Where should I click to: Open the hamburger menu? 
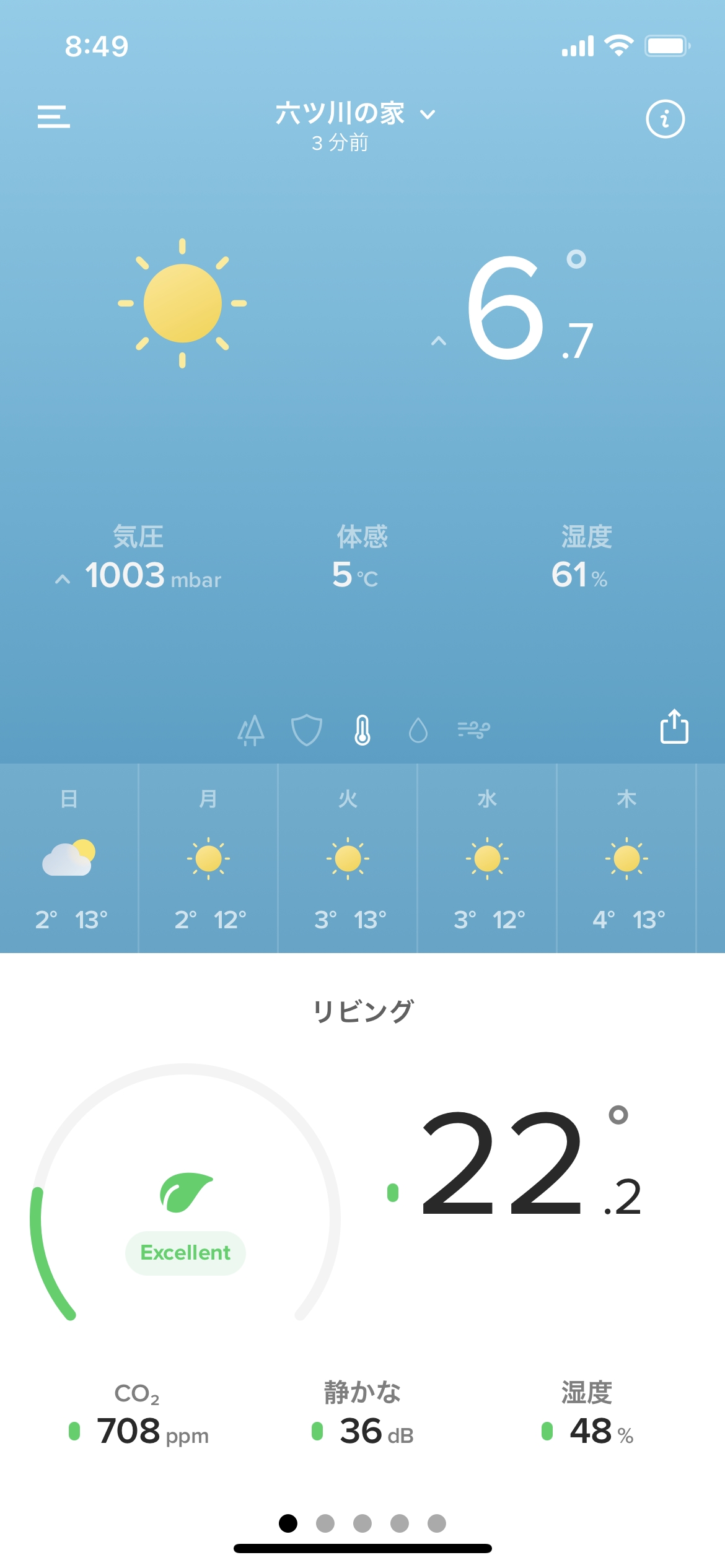(x=54, y=117)
